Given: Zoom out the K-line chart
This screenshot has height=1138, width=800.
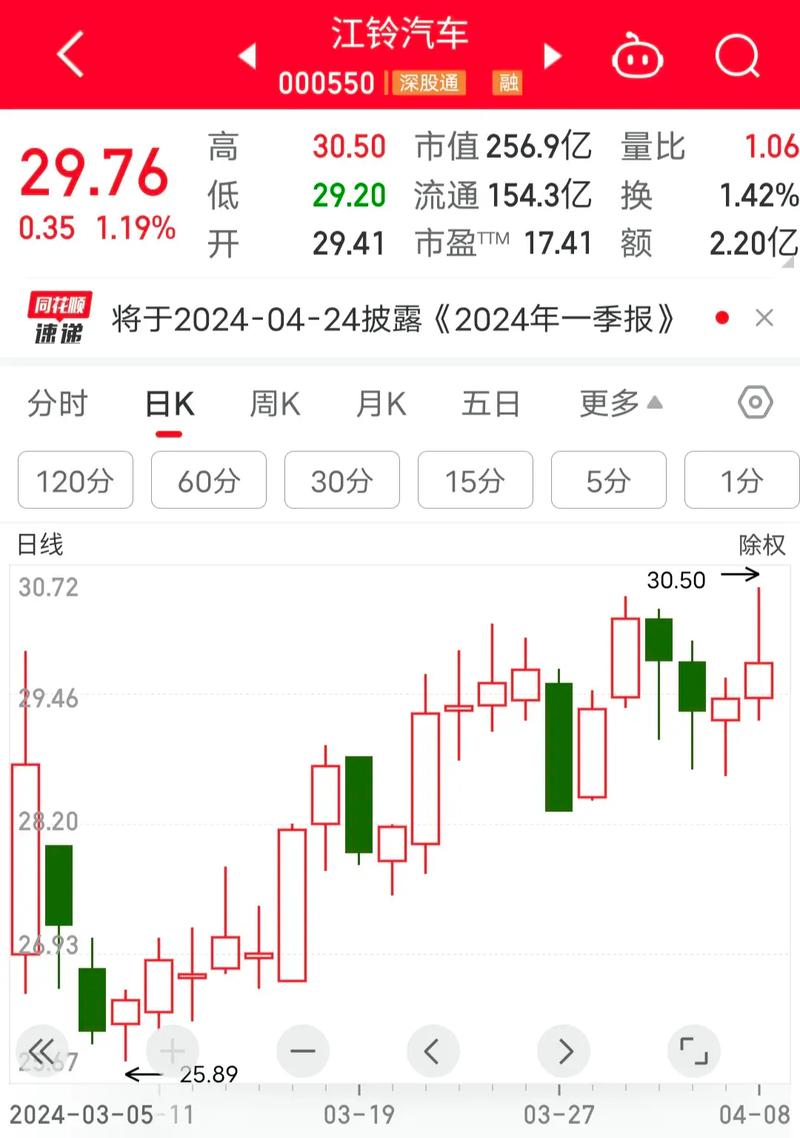Looking at the screenshot, I should [302, 1051].
